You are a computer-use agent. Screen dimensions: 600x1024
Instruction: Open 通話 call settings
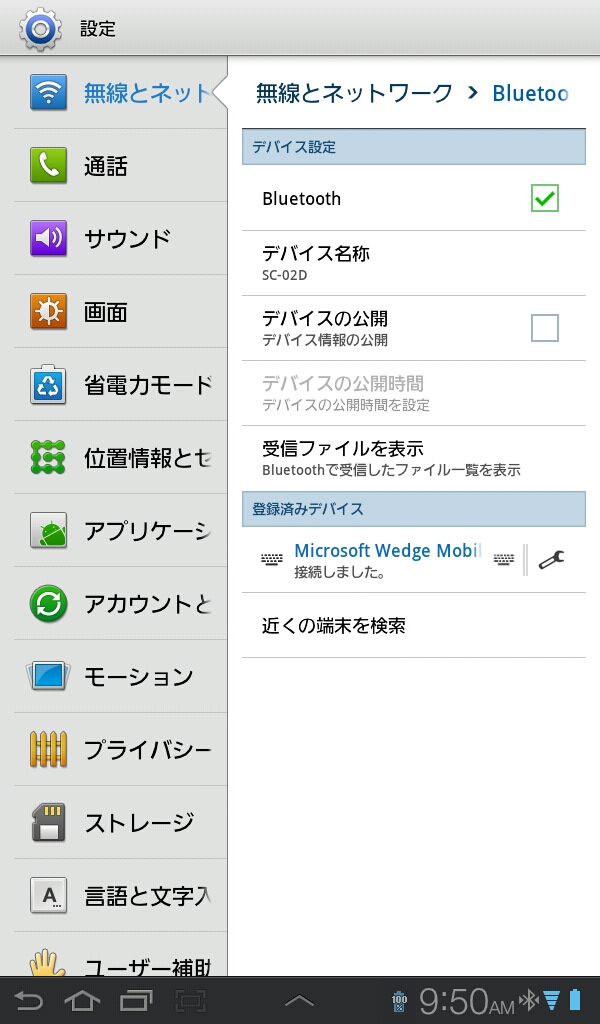coord(120,165)
